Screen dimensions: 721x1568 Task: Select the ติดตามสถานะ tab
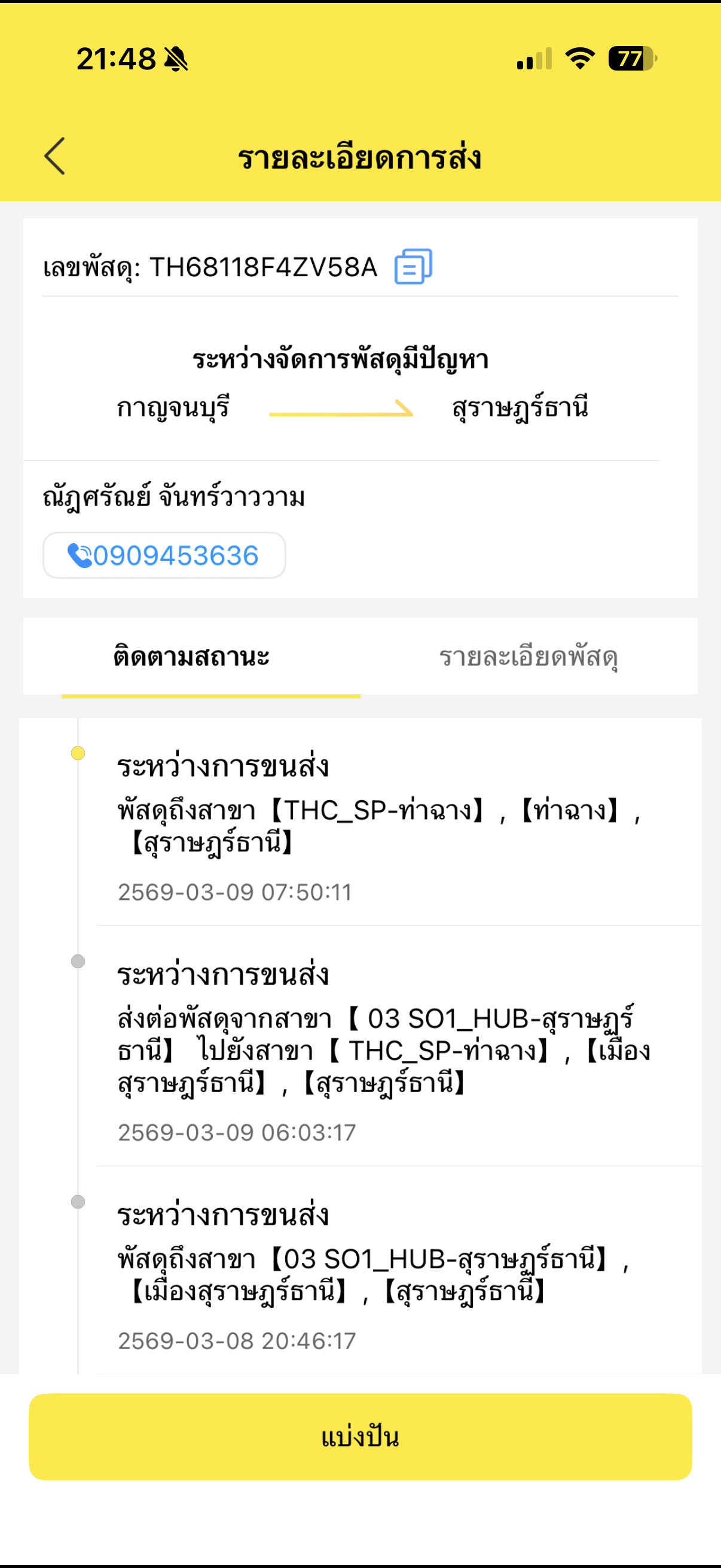click(192, 657)
